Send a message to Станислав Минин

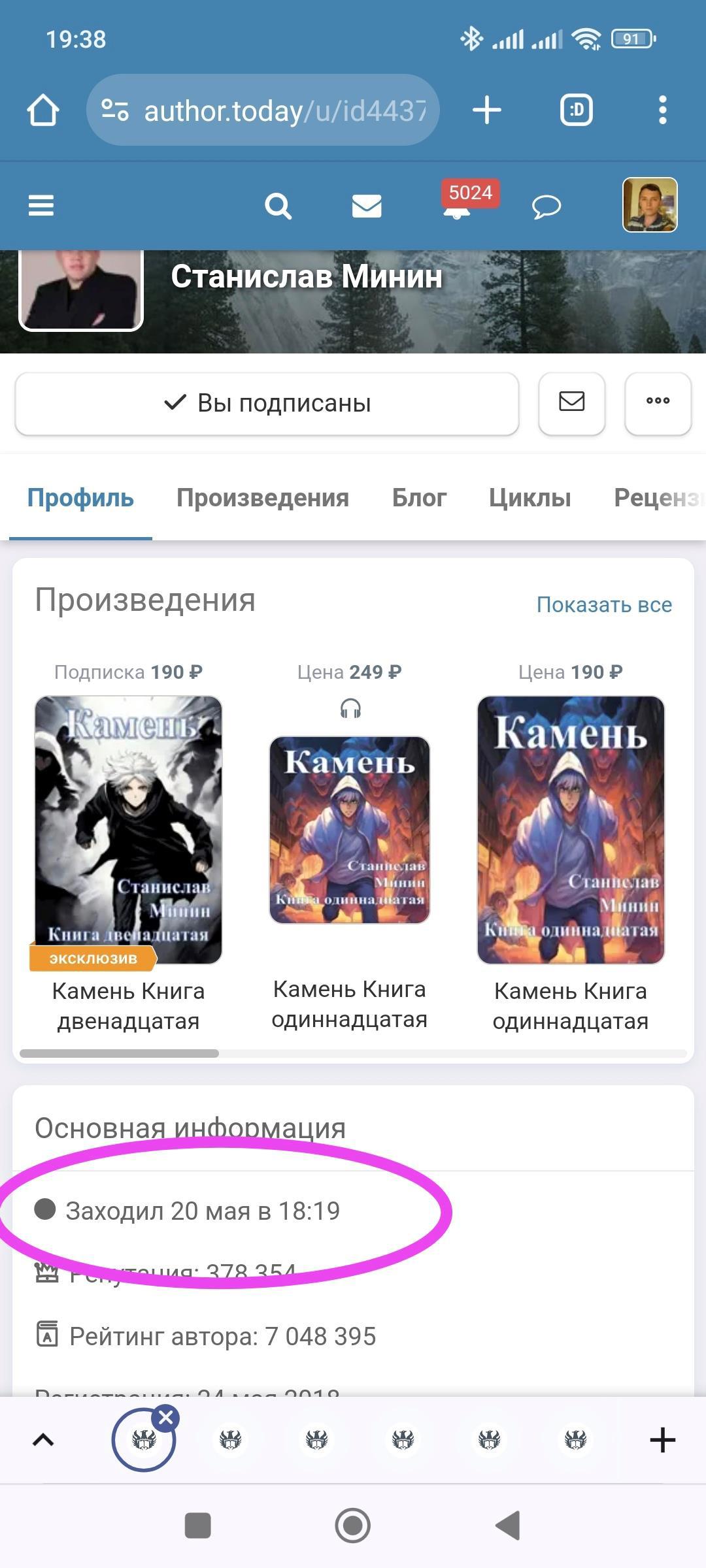[572, 402]
